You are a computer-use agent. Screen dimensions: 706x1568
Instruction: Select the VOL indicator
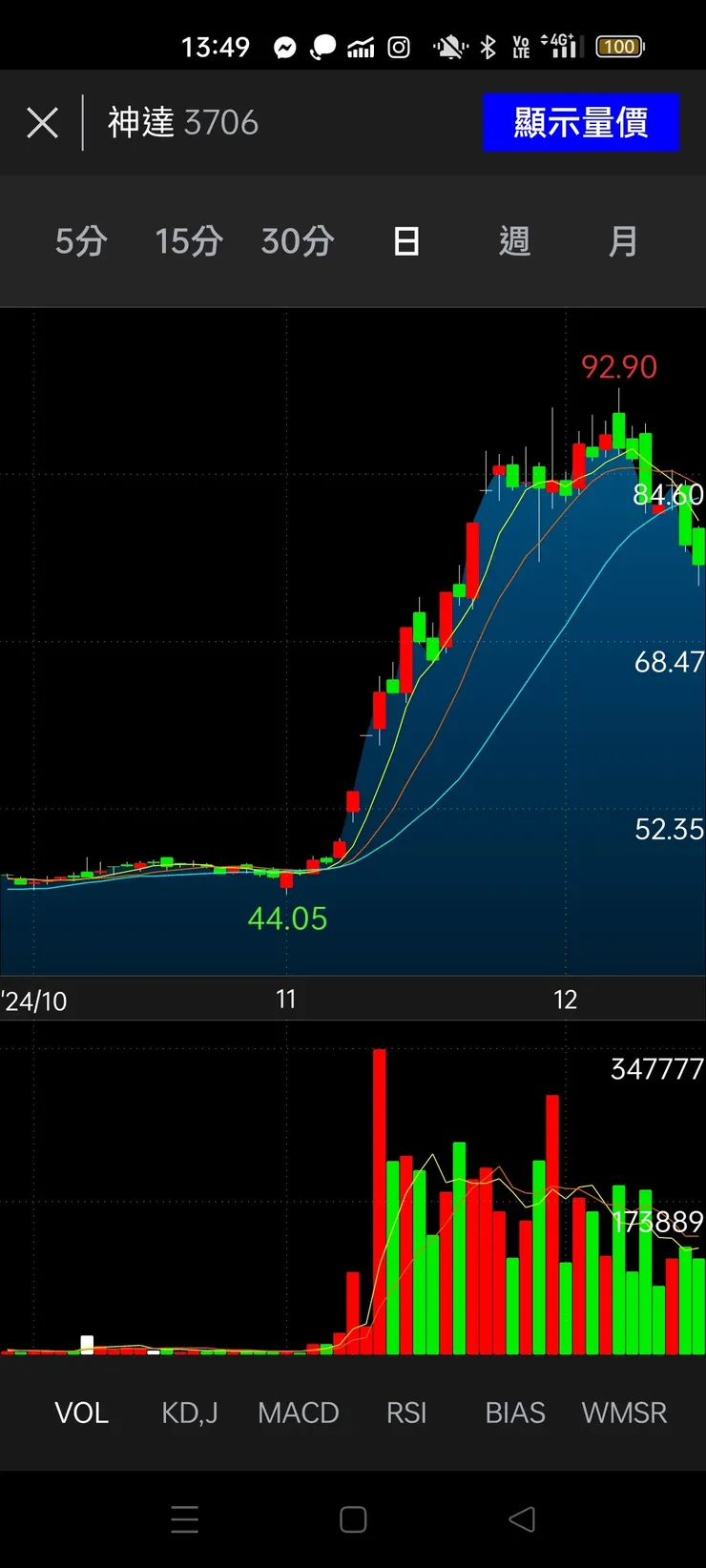point(82,1413)
